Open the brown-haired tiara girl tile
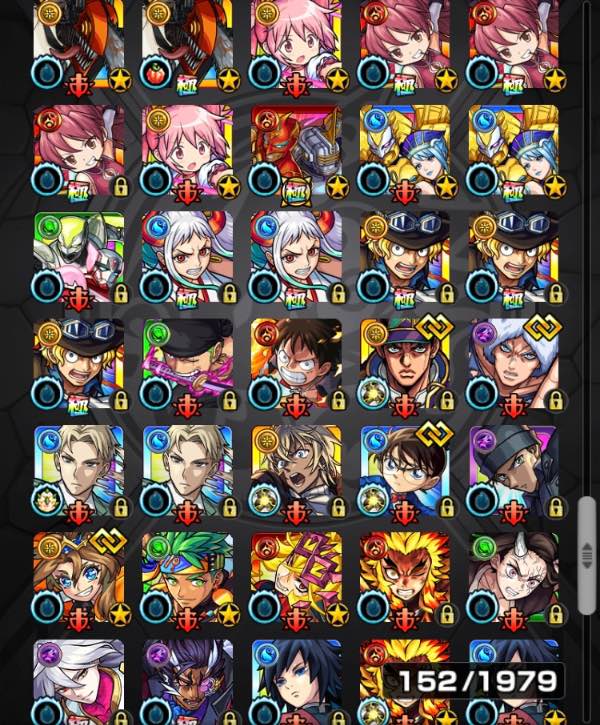 tap(79, 578)
